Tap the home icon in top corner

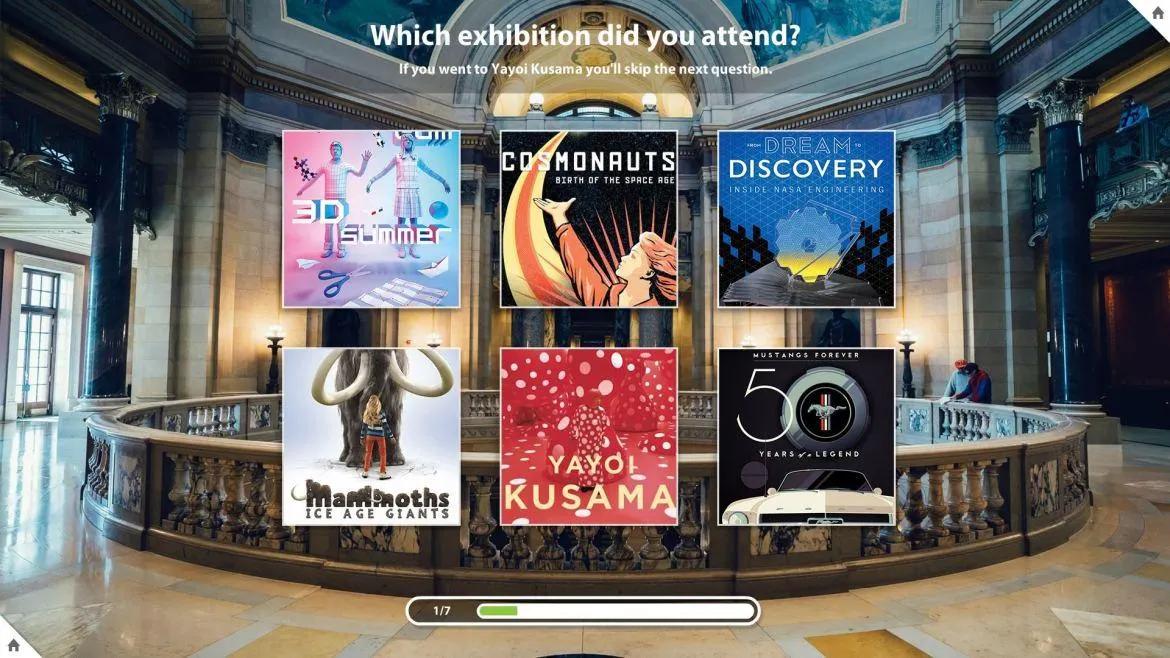pyautogui.click(x=1157, y=12)
